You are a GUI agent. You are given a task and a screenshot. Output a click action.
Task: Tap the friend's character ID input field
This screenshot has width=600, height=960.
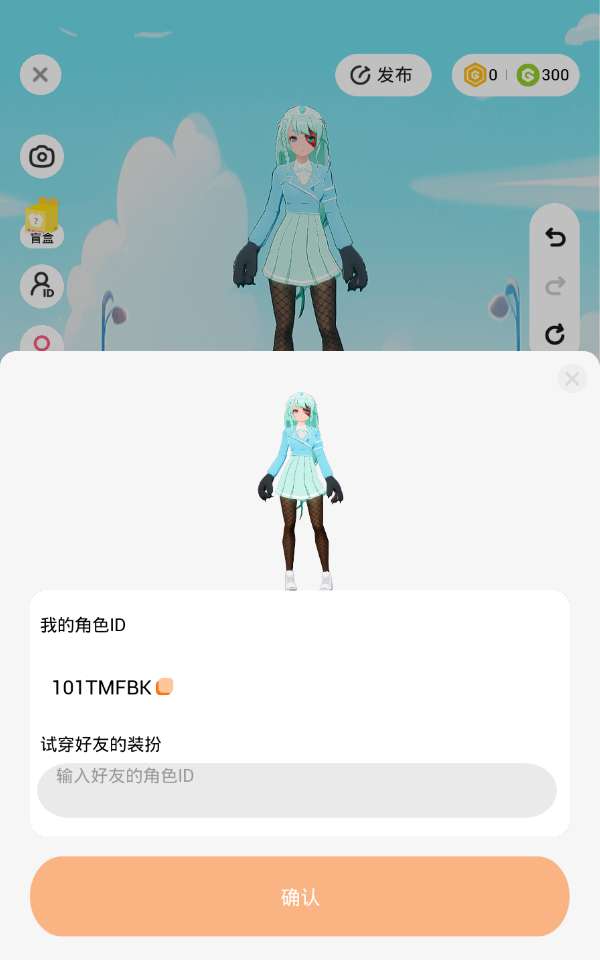(297, 790)
